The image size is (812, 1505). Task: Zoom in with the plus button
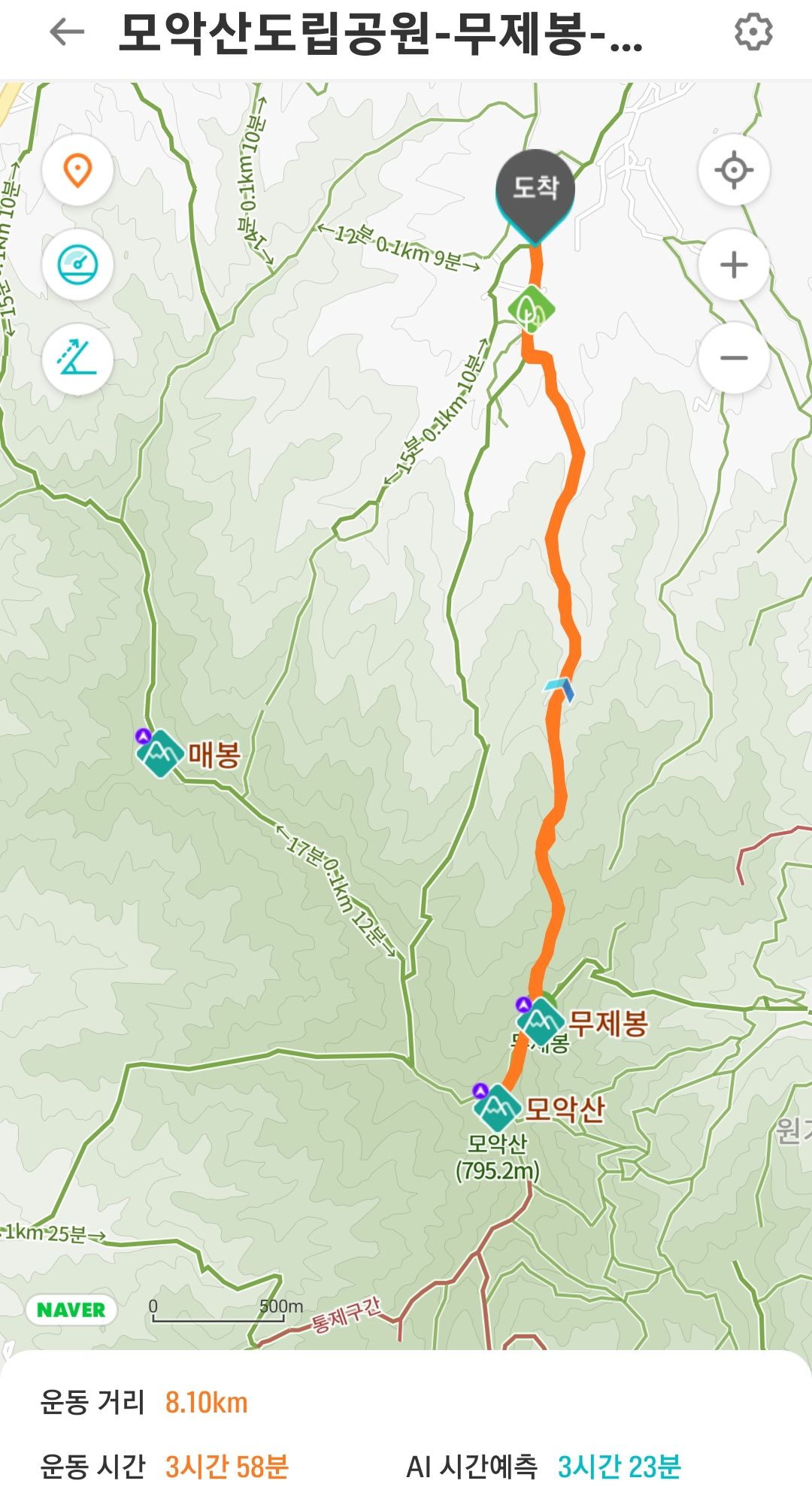coord(734,265)
